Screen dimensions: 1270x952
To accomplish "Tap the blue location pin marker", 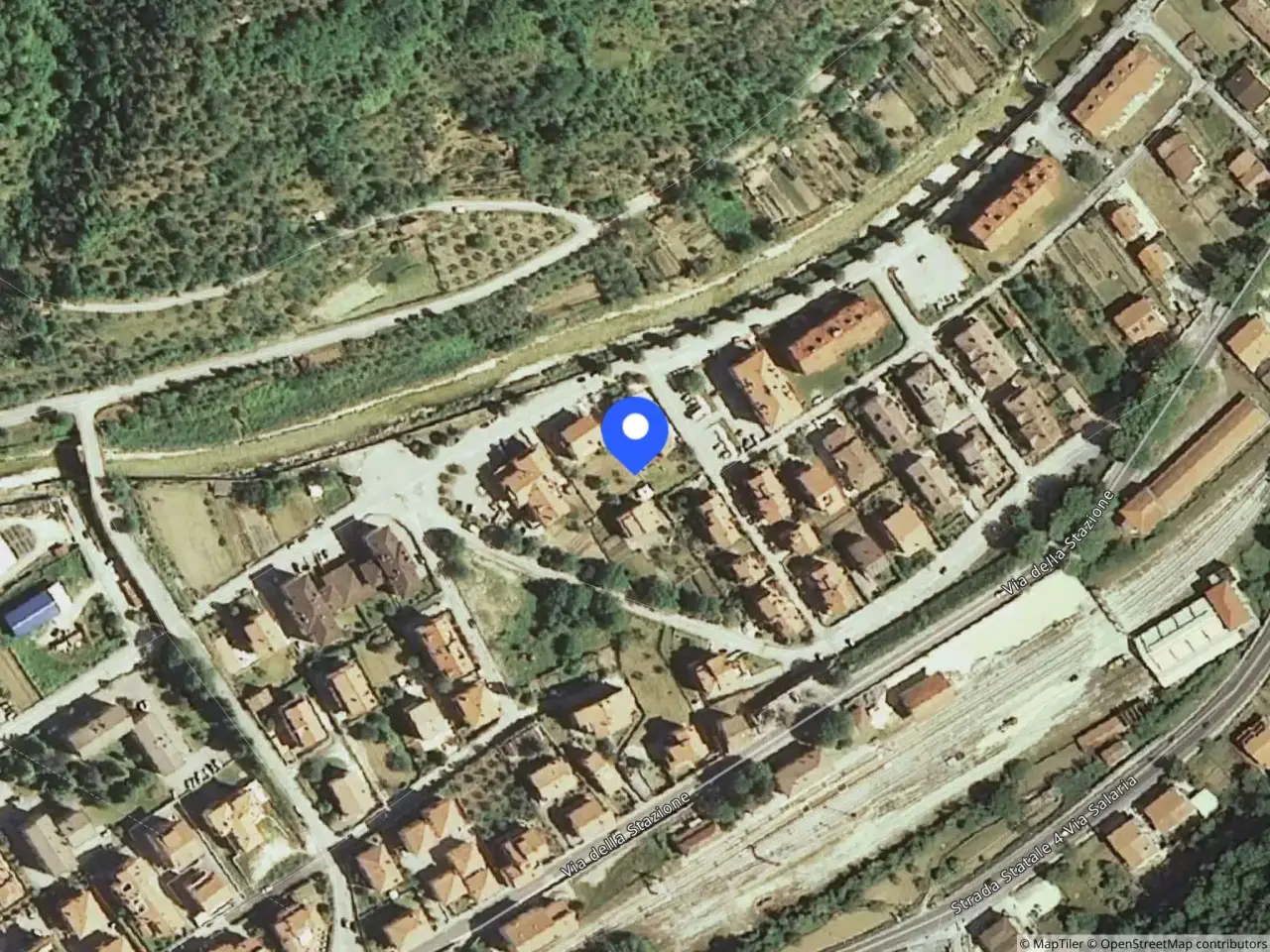I will [635, 434].
